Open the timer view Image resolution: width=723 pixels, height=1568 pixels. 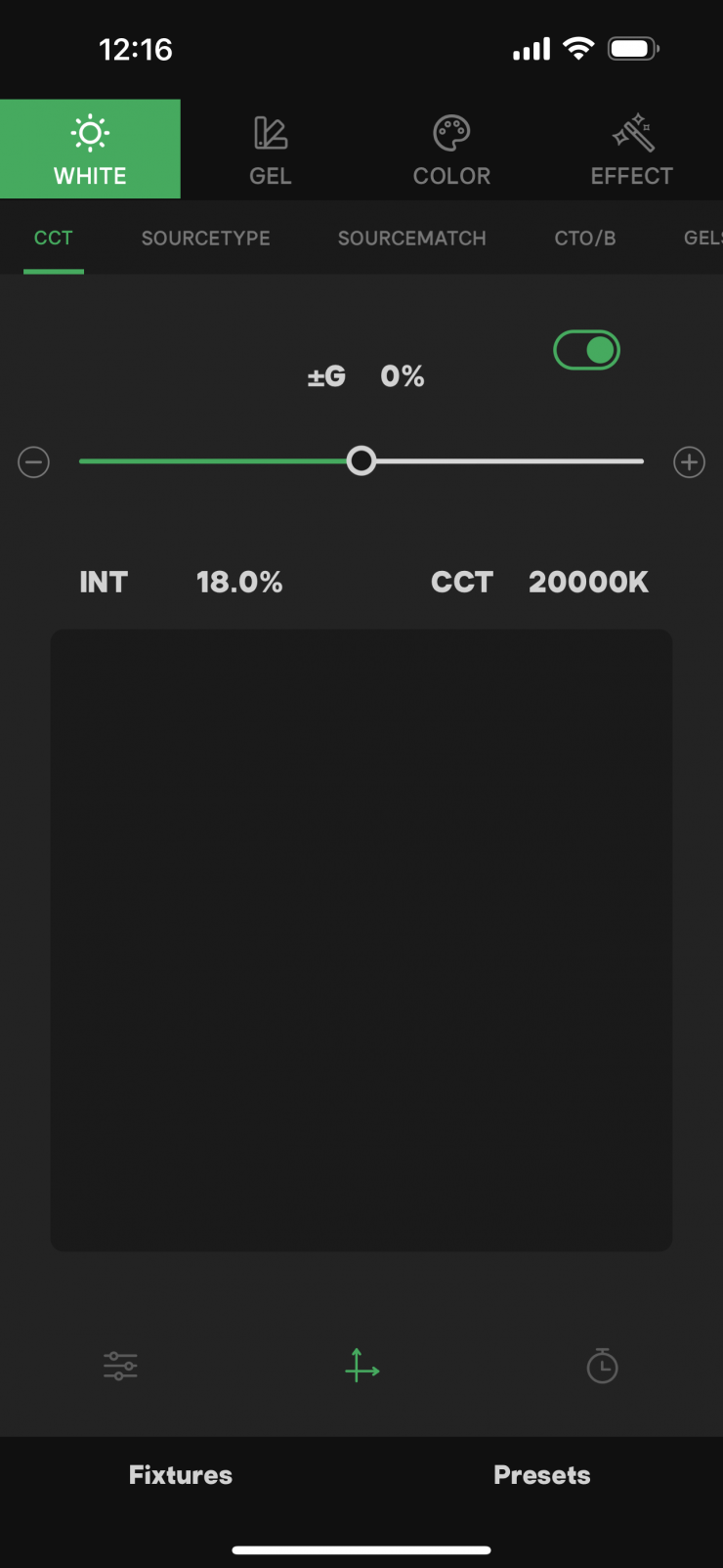(x=602, y=1366)
